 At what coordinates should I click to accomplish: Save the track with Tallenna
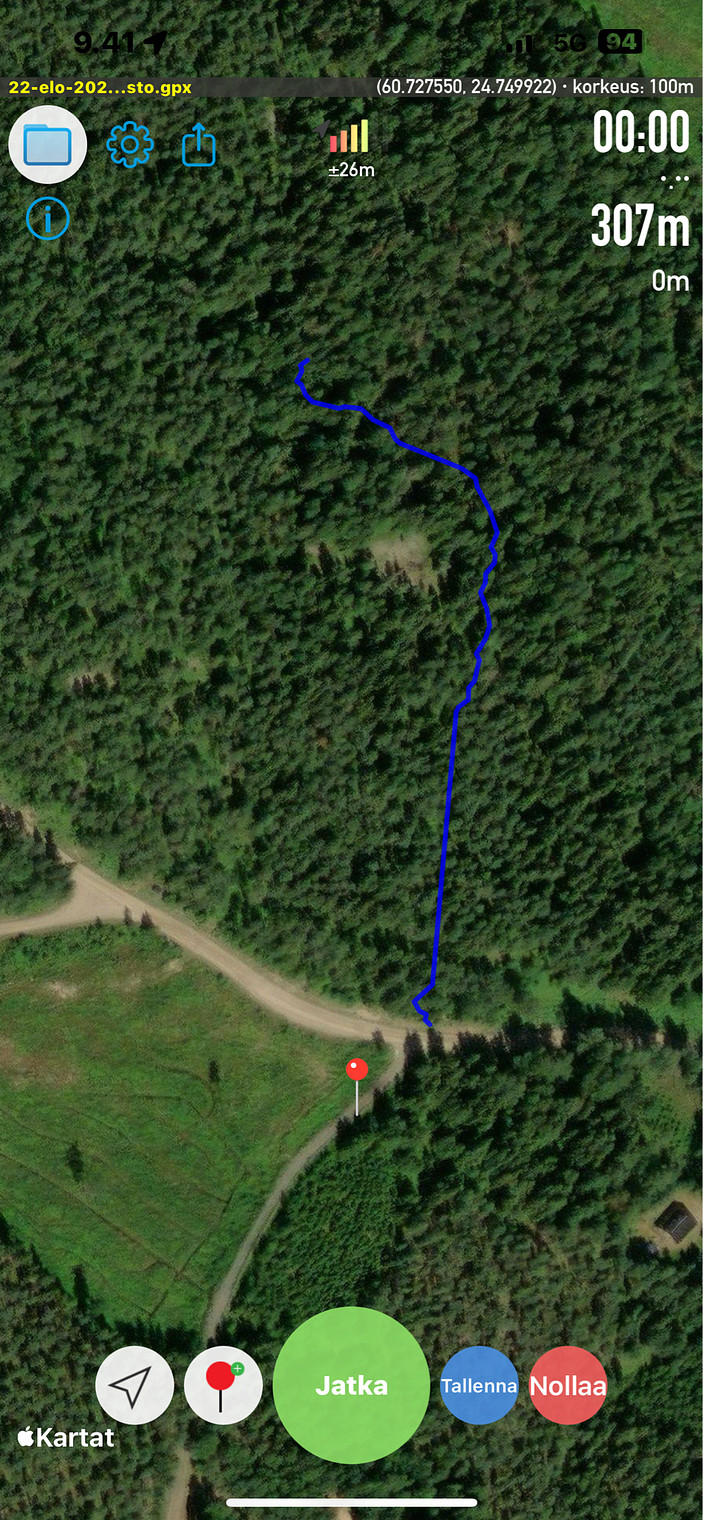coord(479,1385)
